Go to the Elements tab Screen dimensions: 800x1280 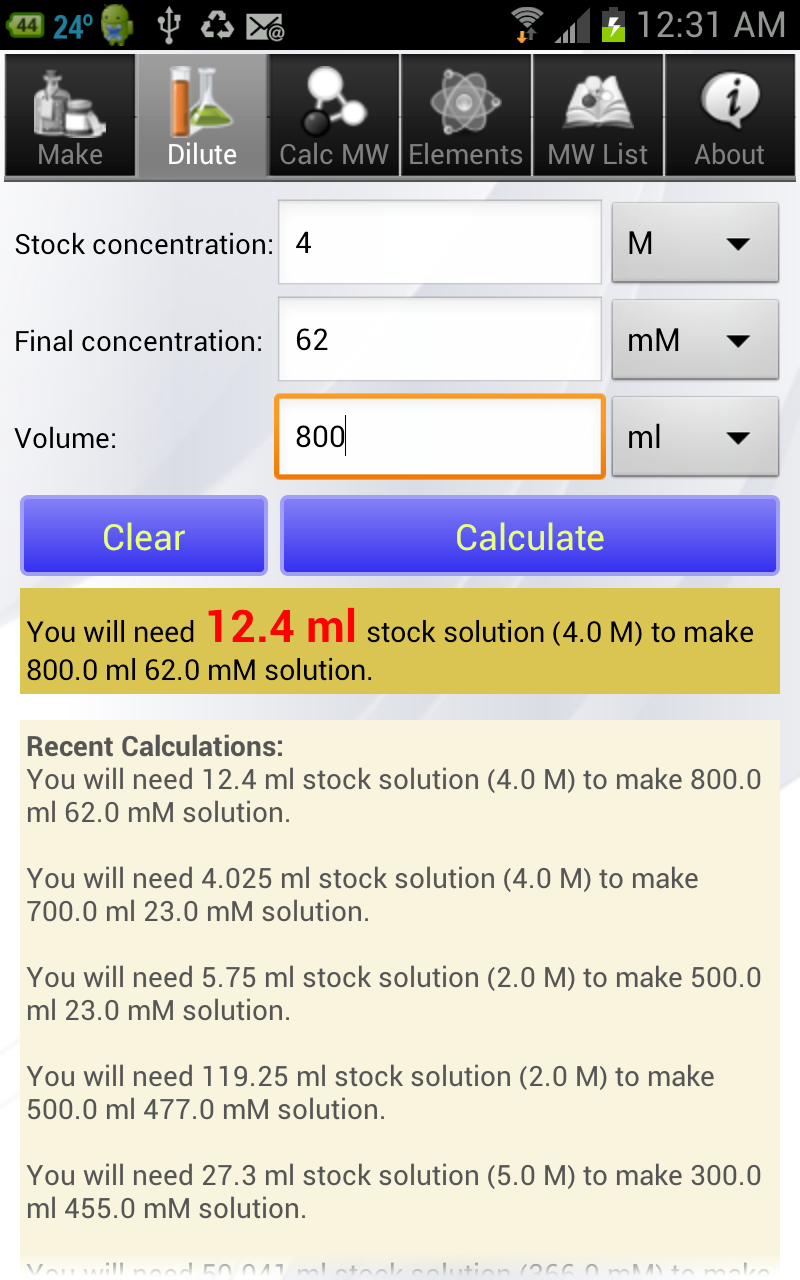click(x=466, y=115)
